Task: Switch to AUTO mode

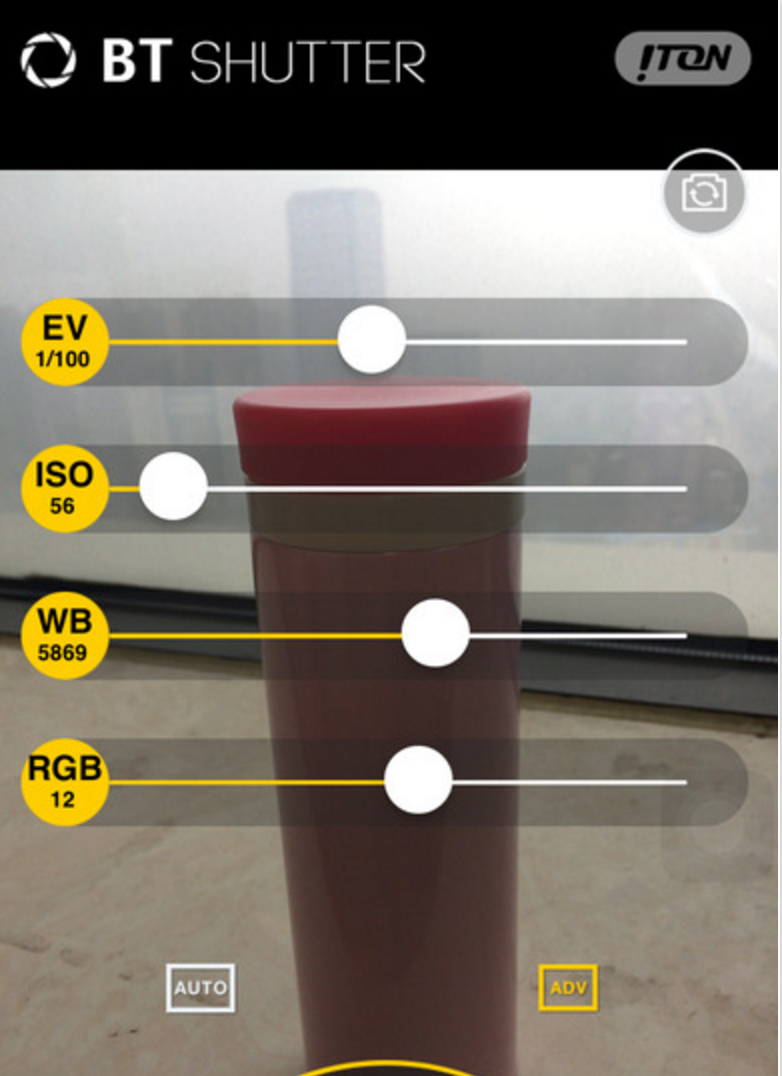Action: [201, 988]
